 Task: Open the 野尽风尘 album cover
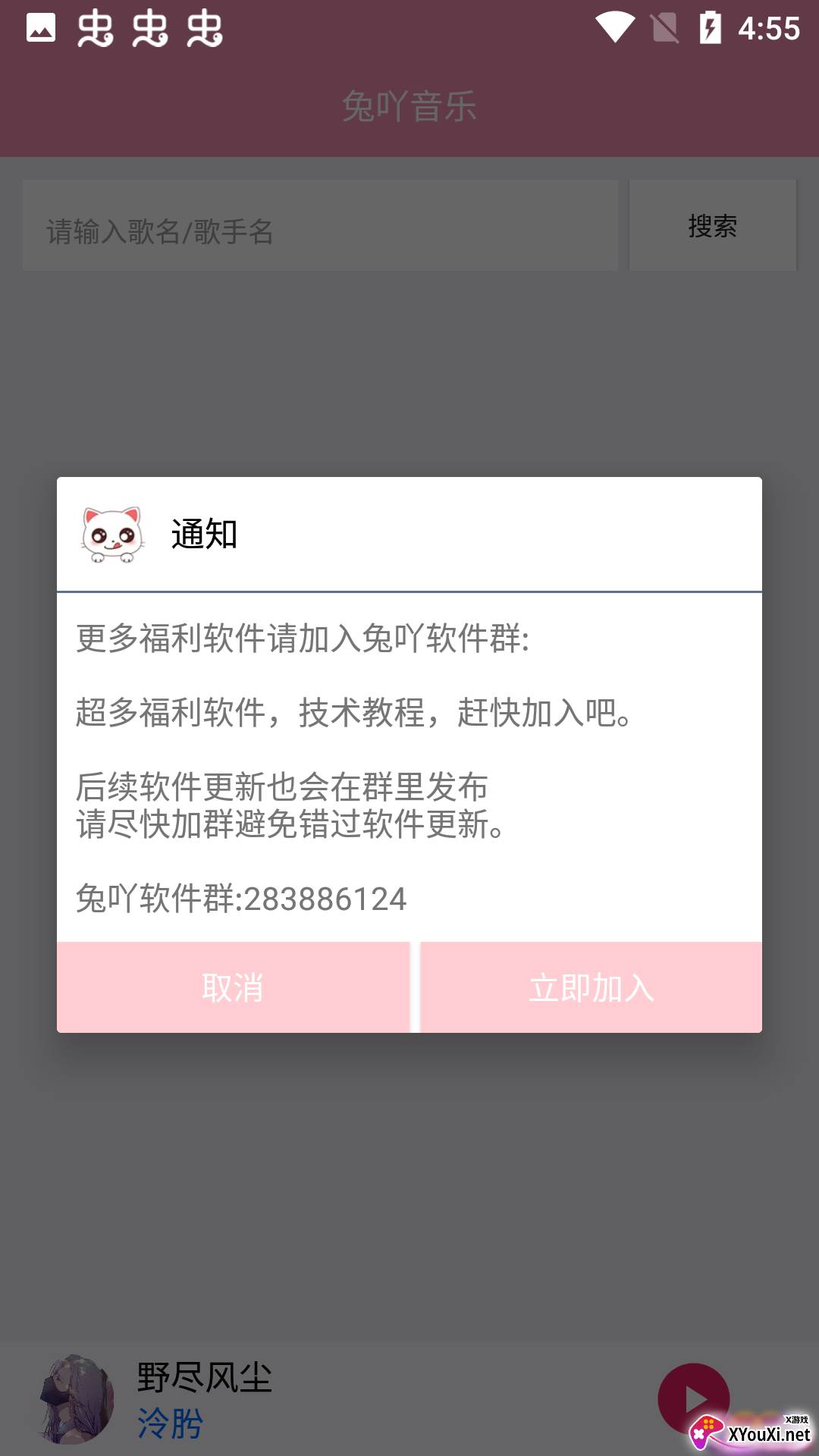click(77, 1398)
